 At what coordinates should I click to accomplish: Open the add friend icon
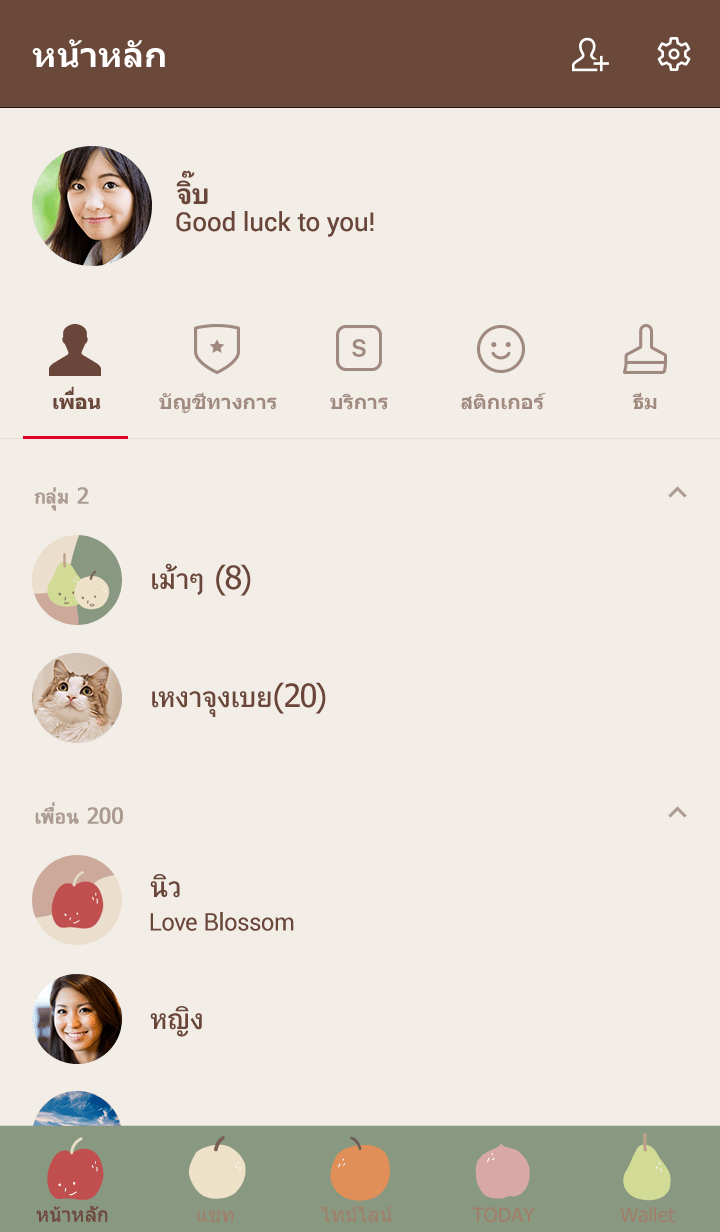click(589, 55)
